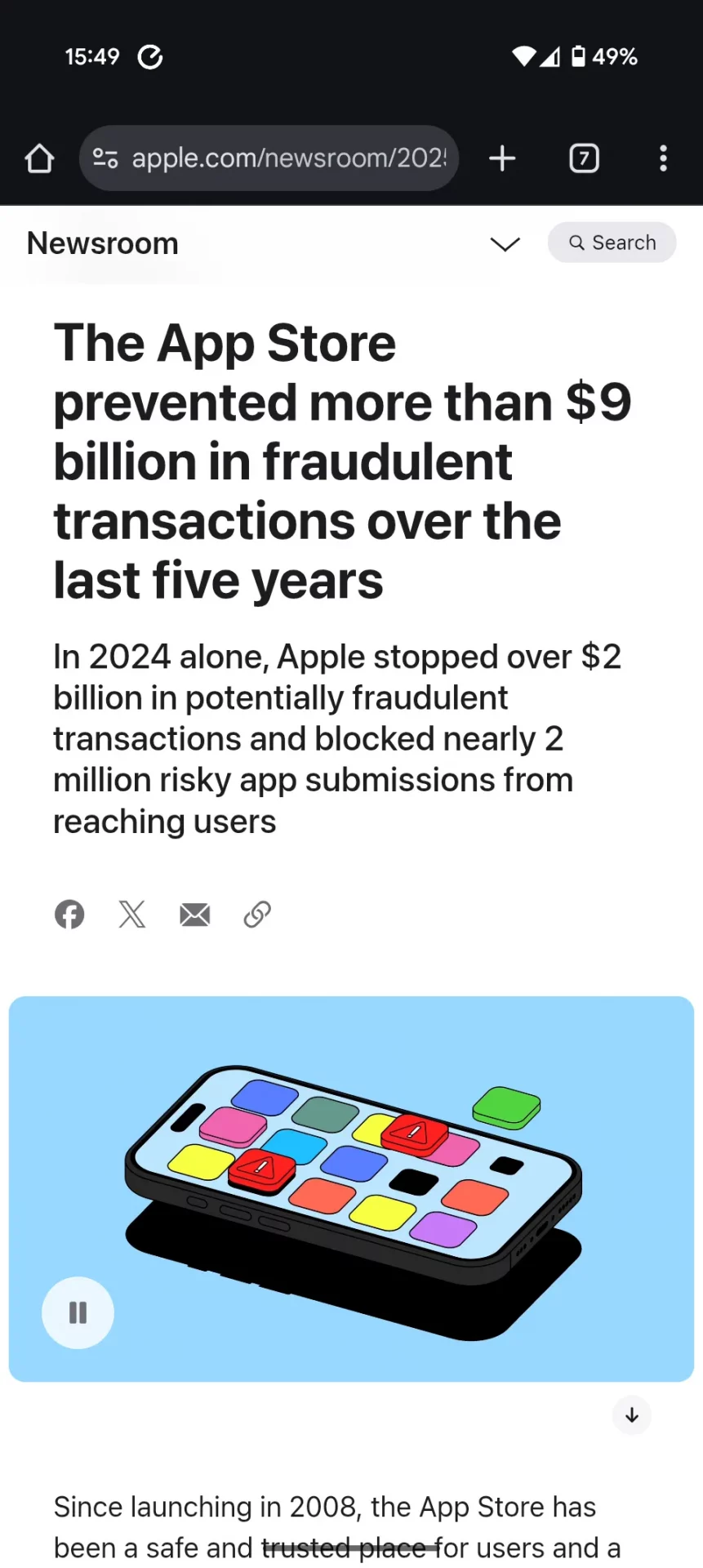Pause the phone illustration animation
The image size is (703, 1568).
pos(78,1312)
